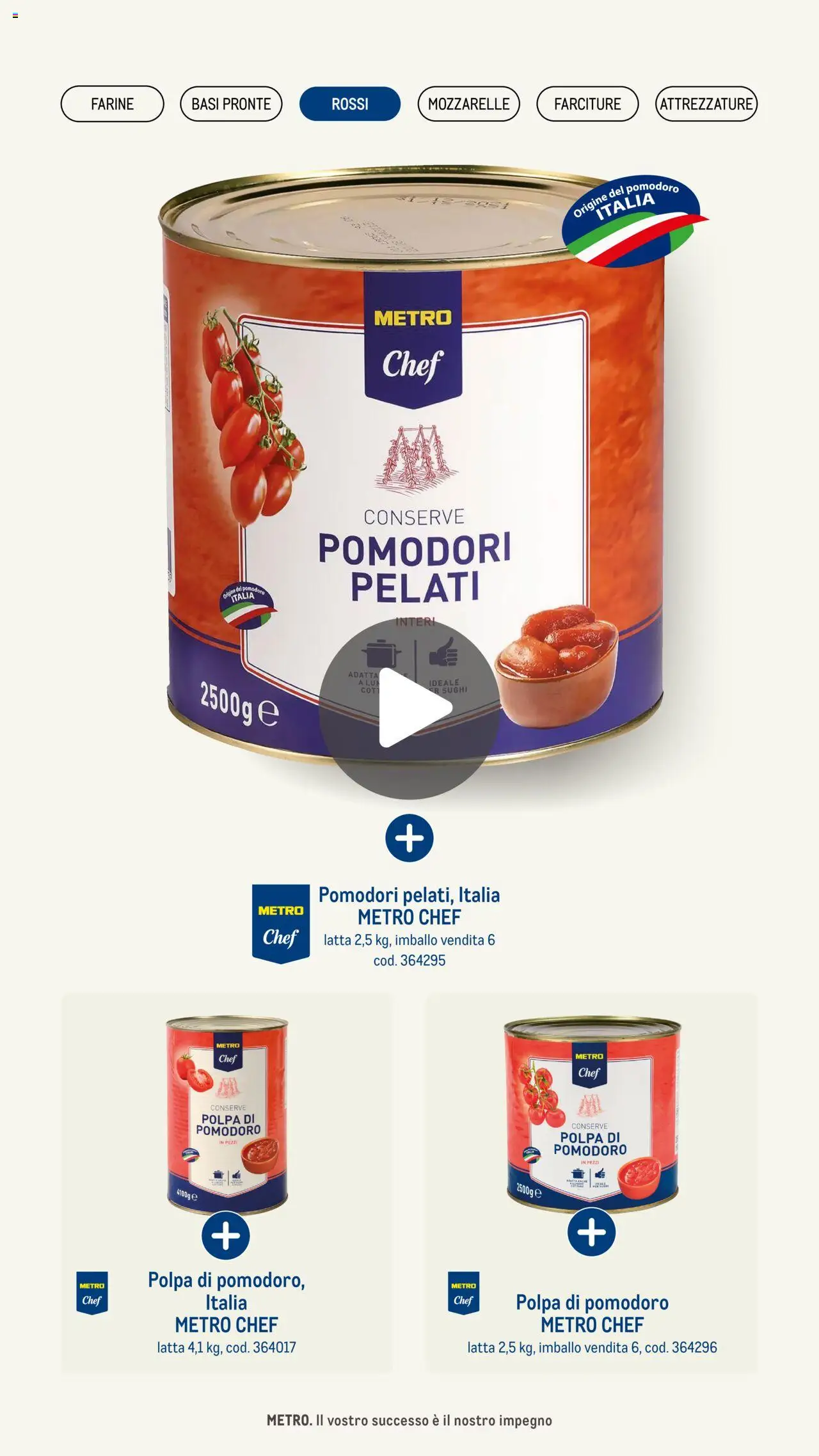Open the FARCITURE category
Image resolution: width=819 pixels, height=1456 pixels.
(587, 104)
